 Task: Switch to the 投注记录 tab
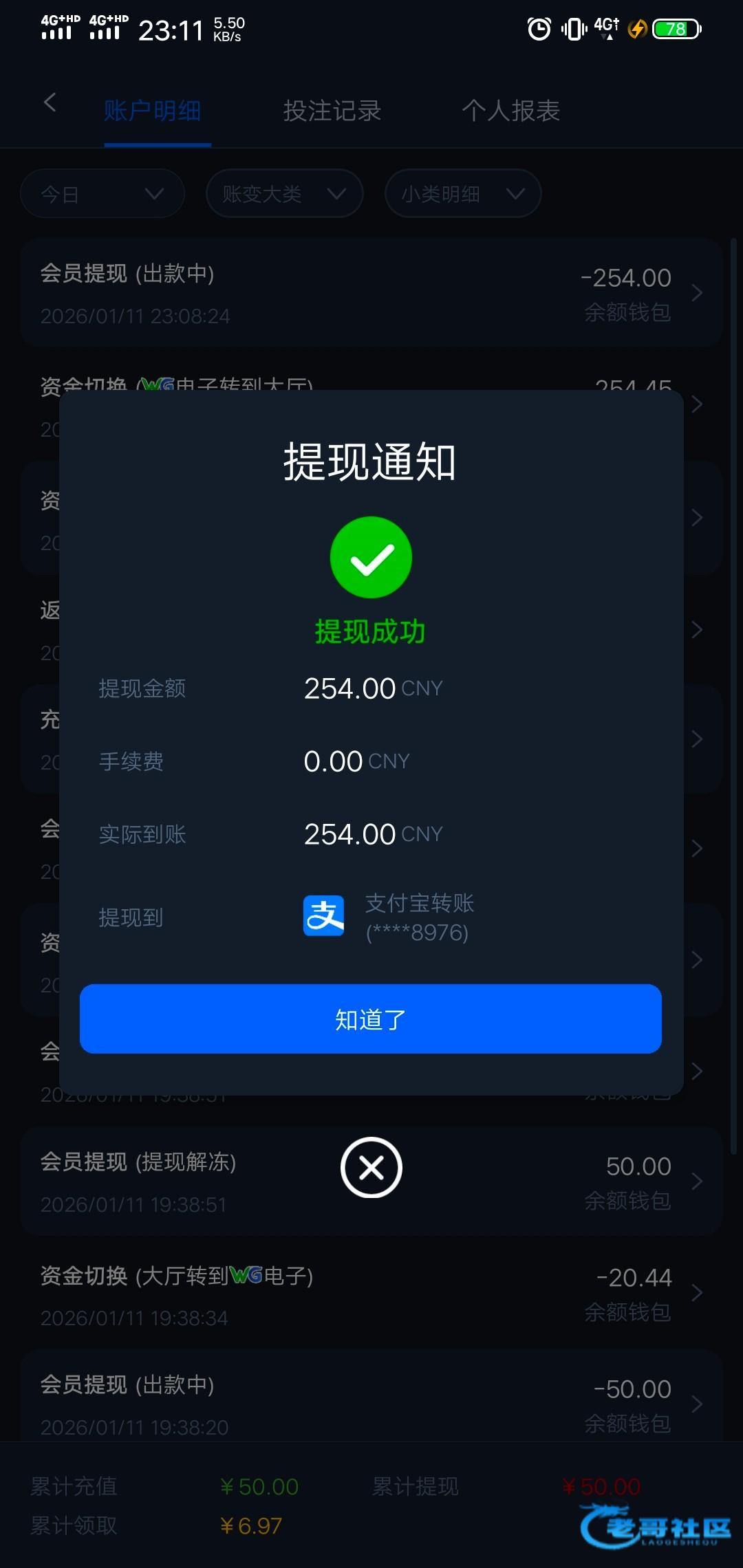(332, 111)
